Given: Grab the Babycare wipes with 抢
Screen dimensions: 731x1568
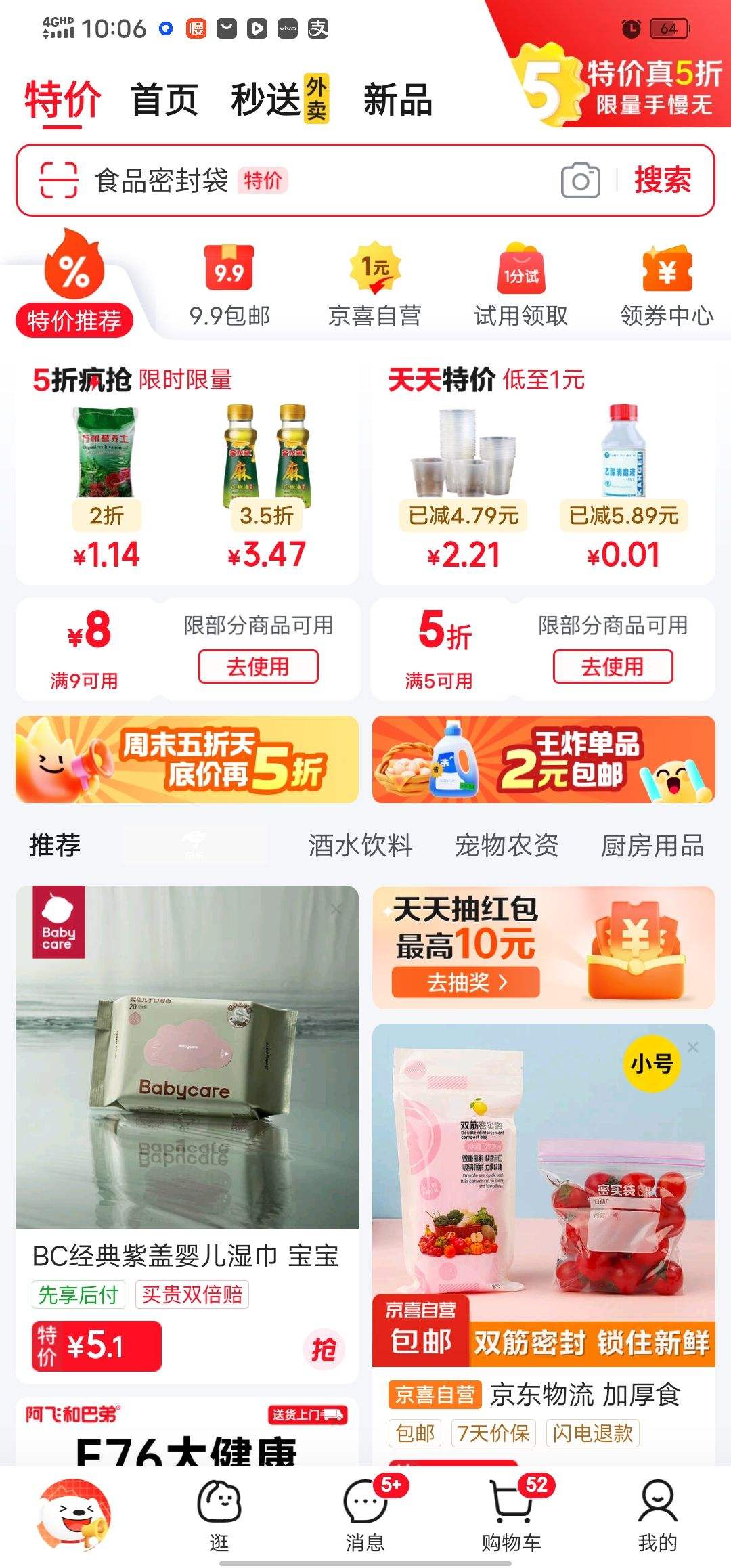Looking at the screenshot, I should pyautogui.click(x=324, y=1349).
